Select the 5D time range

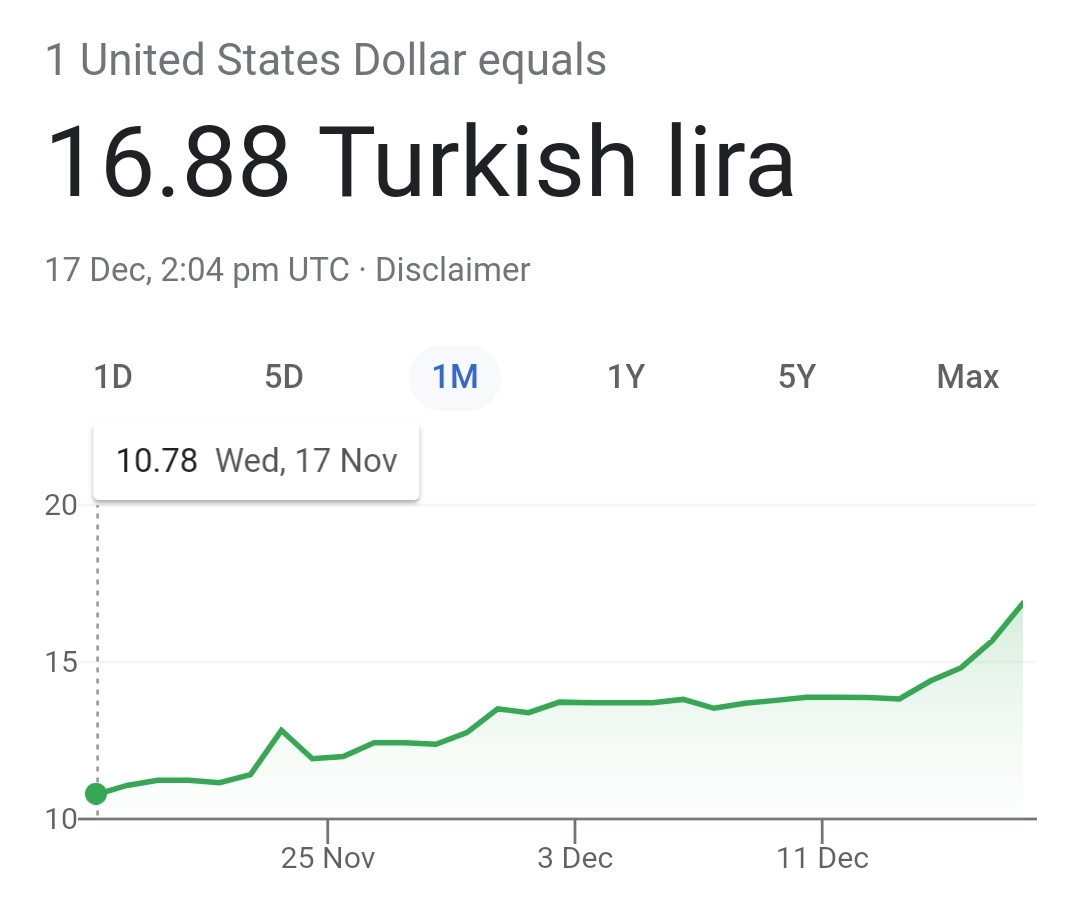[284, 377]
